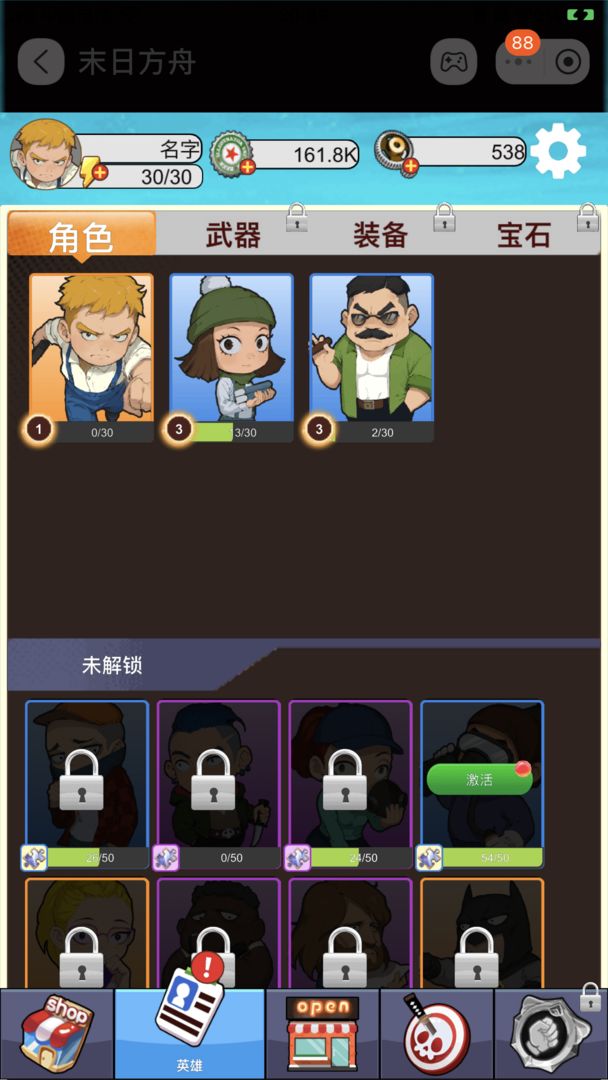Open the player avatar profile
This screenshot has height=1080, width=608.
[x=44, y=153]
